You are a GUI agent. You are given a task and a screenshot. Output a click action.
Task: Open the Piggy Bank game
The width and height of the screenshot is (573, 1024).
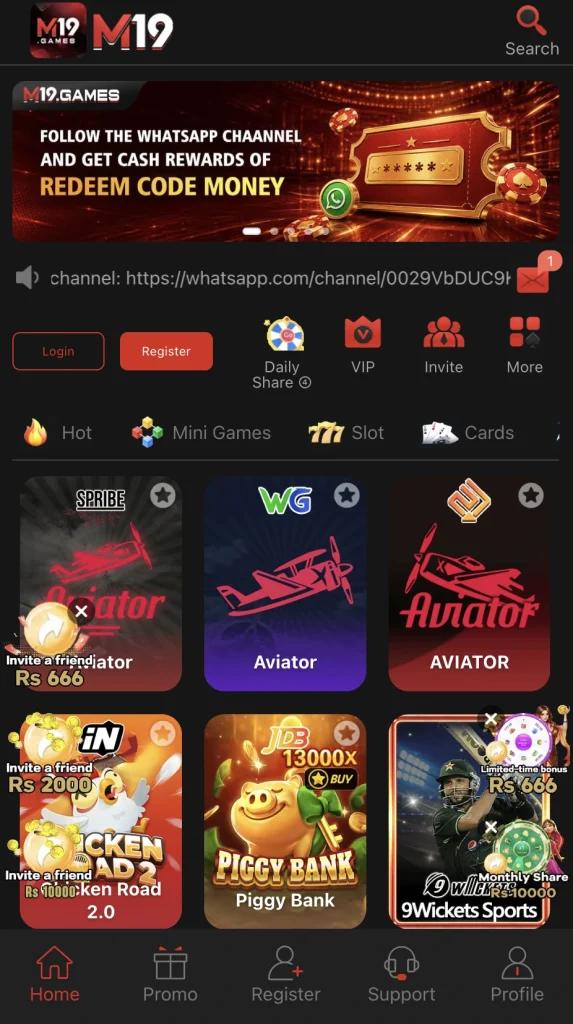click(285, 821)
